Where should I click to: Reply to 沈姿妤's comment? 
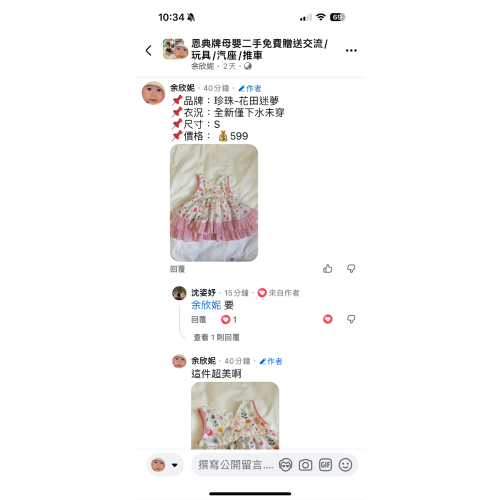(198, 320)
